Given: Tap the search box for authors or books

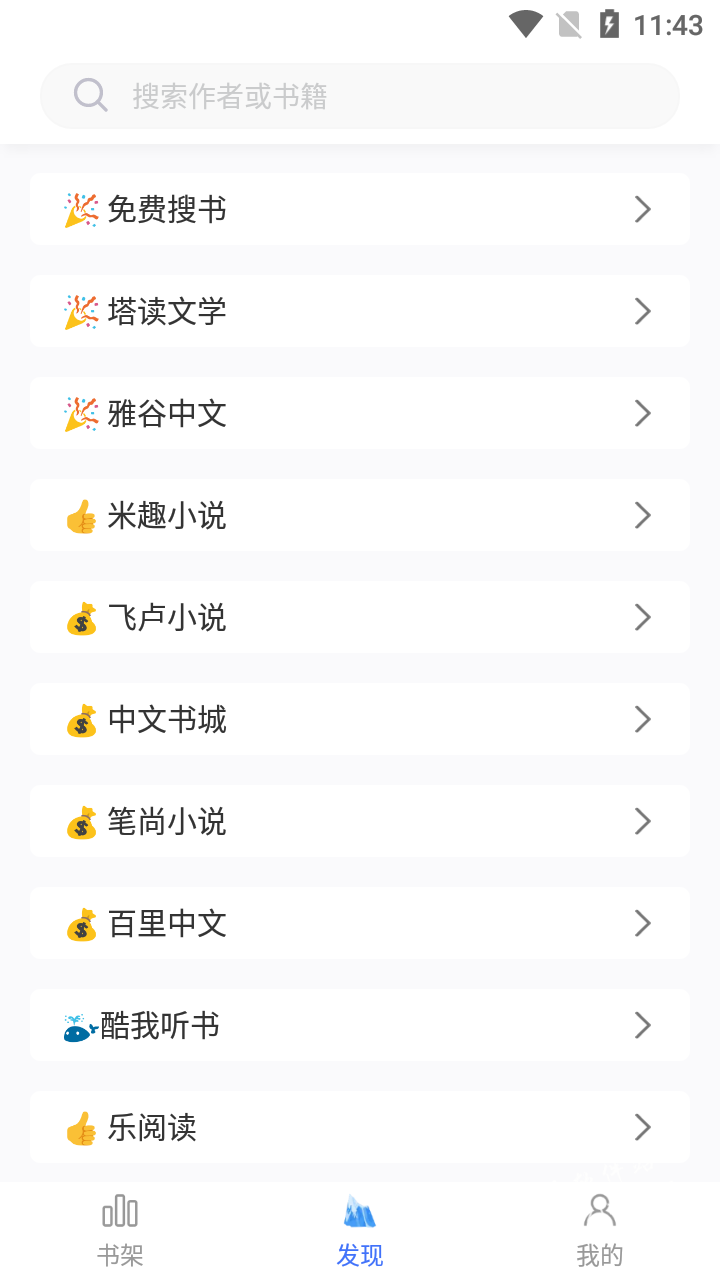Looking at the screenshot, I should pyautogui.click(x=360, y=96).
